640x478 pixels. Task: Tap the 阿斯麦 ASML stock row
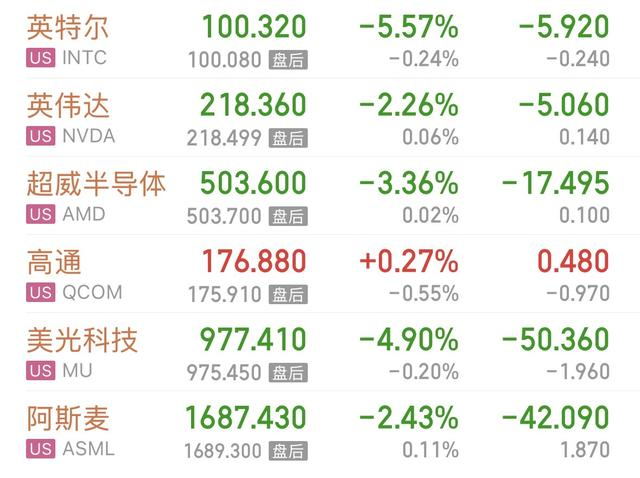point(320,430)
